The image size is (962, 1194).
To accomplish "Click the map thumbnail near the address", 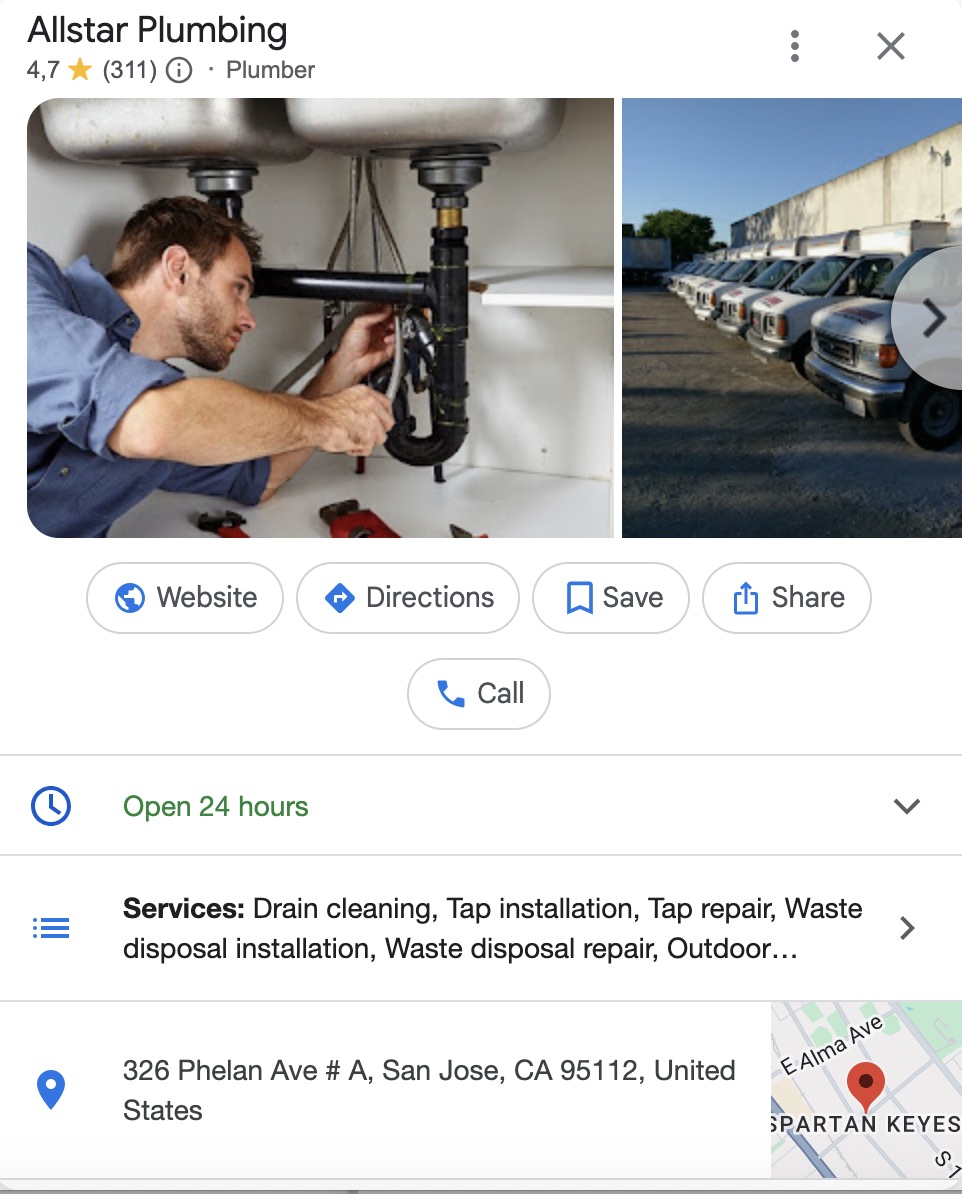I will (x=866, y=1089).
